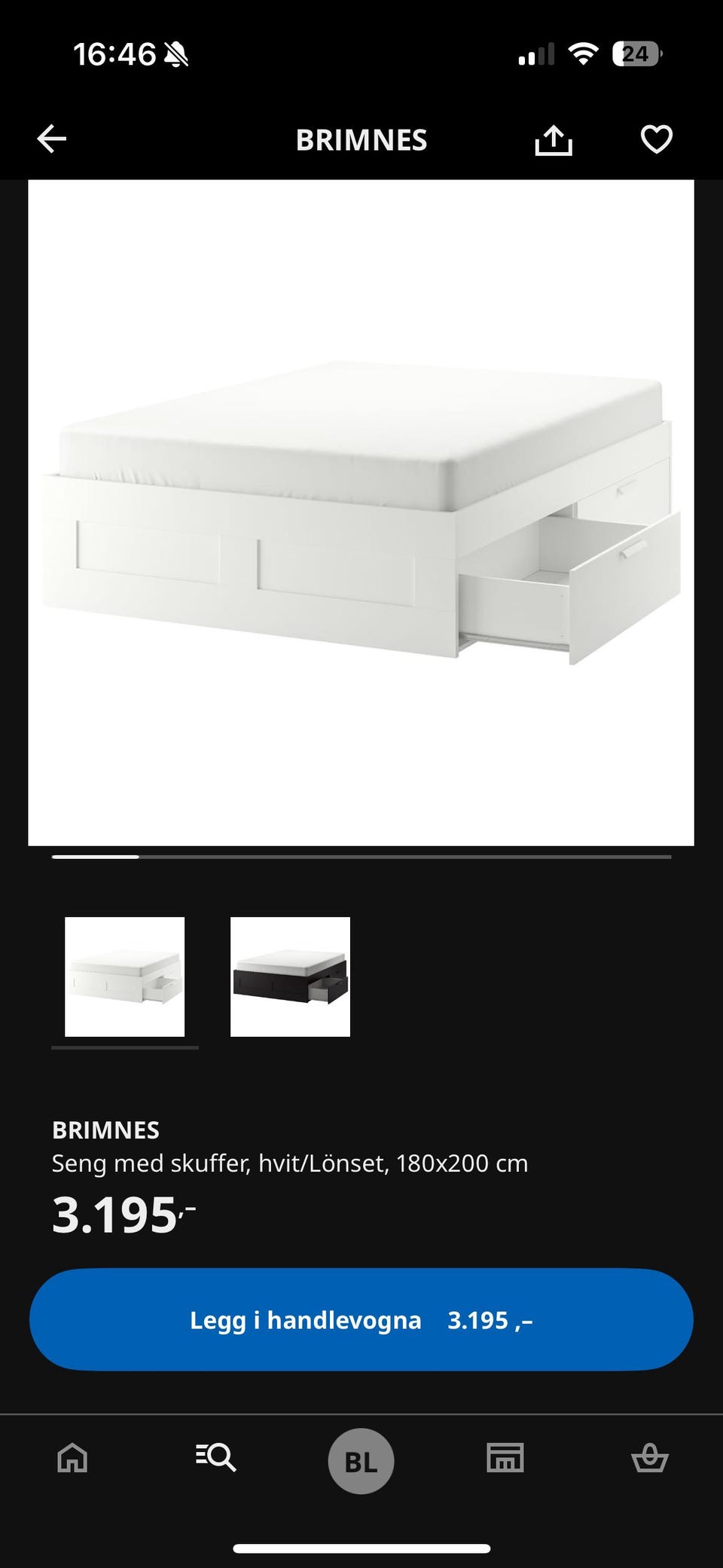Screen dimensions: 723x1568
Task: Go back to previous page
Action: 51,139
